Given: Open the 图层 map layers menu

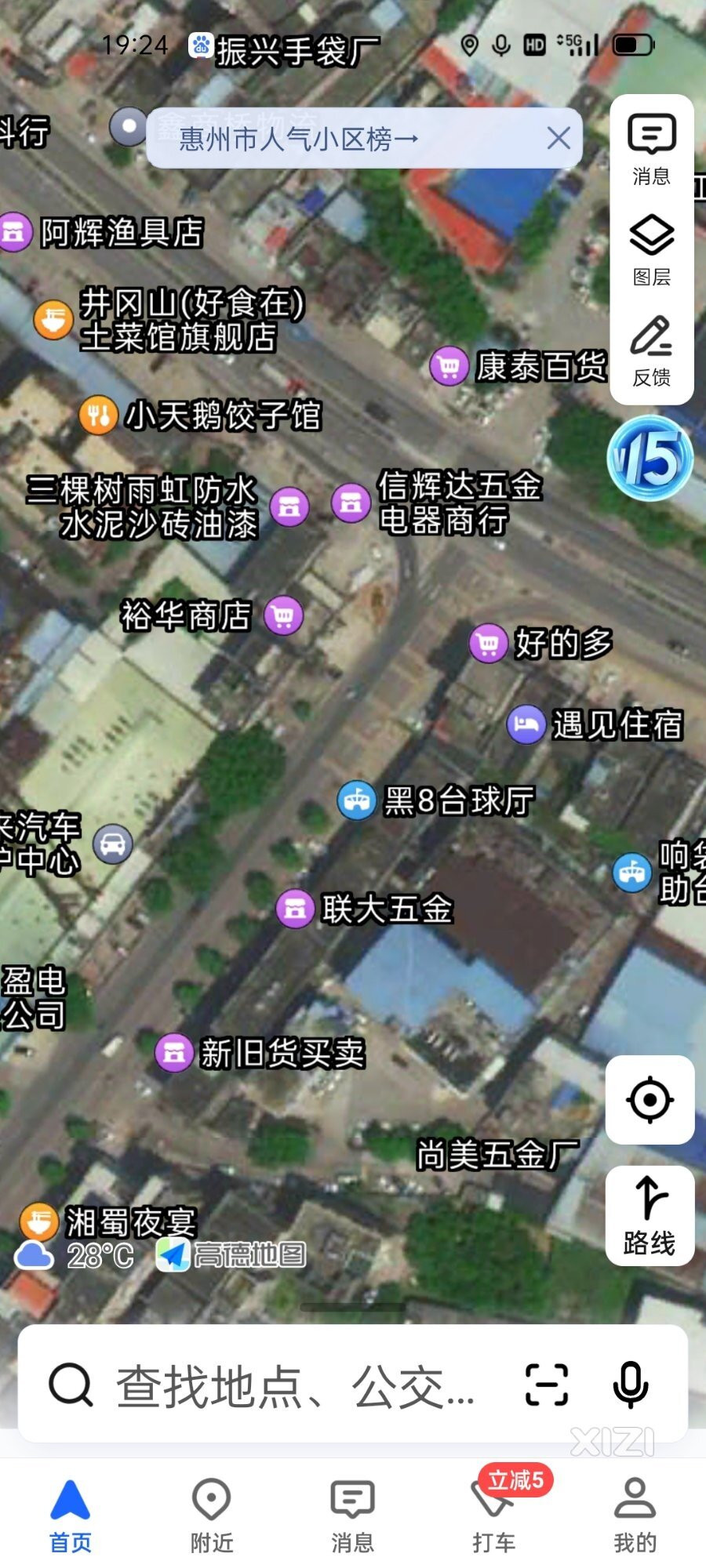Looking at the screenshot, I should coord(651,250).
